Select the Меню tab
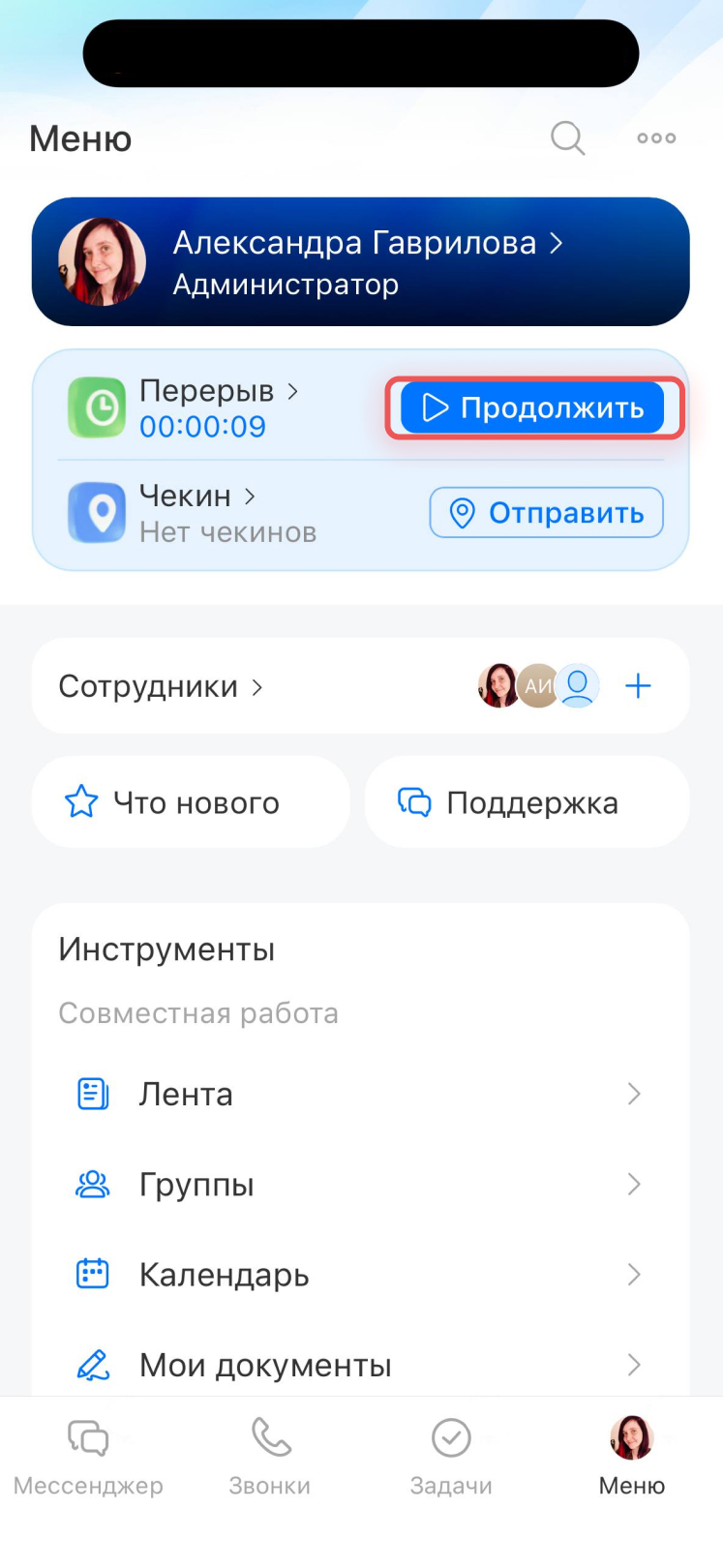 [x=632, y=1457]
